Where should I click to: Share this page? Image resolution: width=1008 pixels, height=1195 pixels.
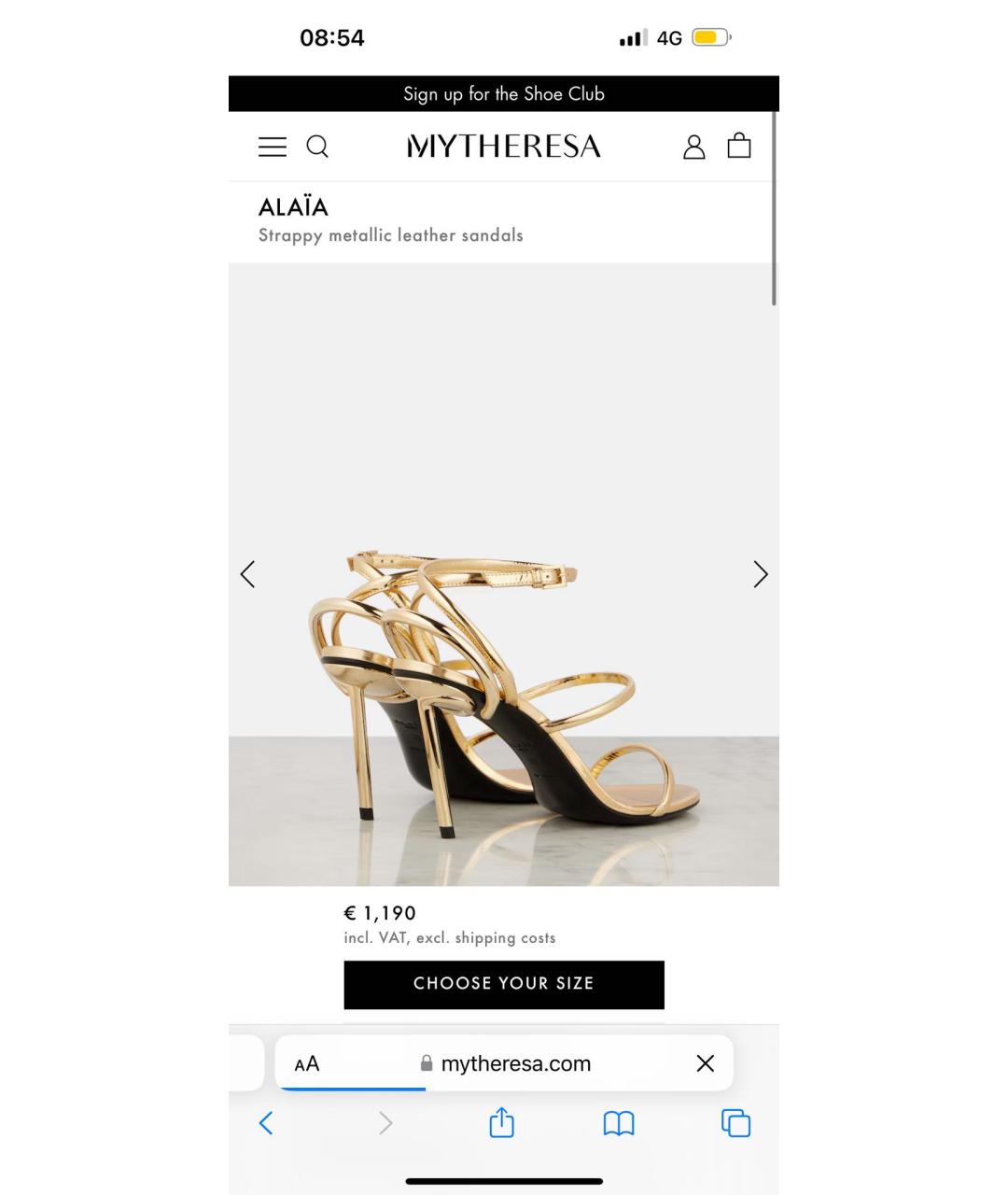tap(502, 1122)
